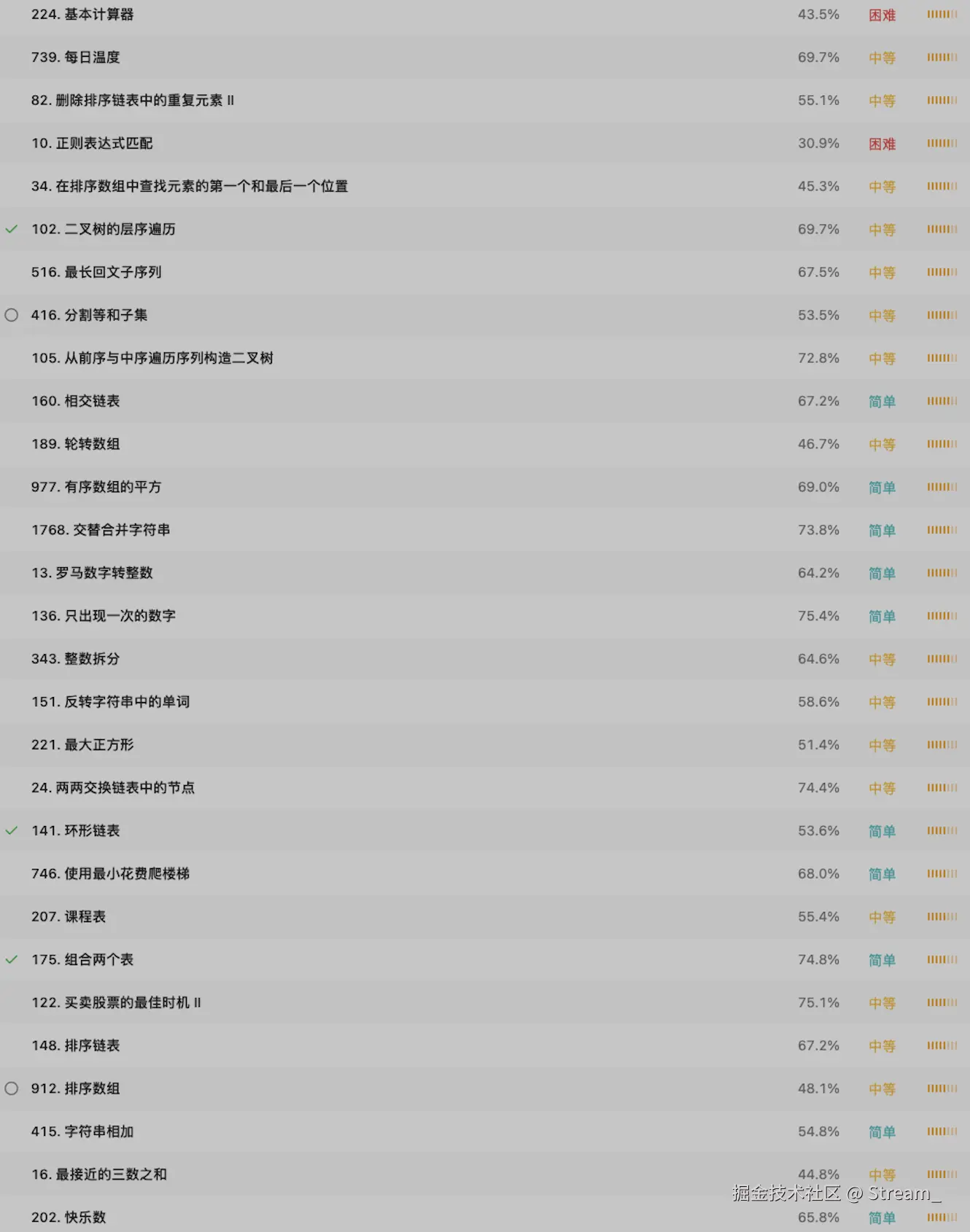Open 10. 正则表达式匹配 problem

(92, 143)
